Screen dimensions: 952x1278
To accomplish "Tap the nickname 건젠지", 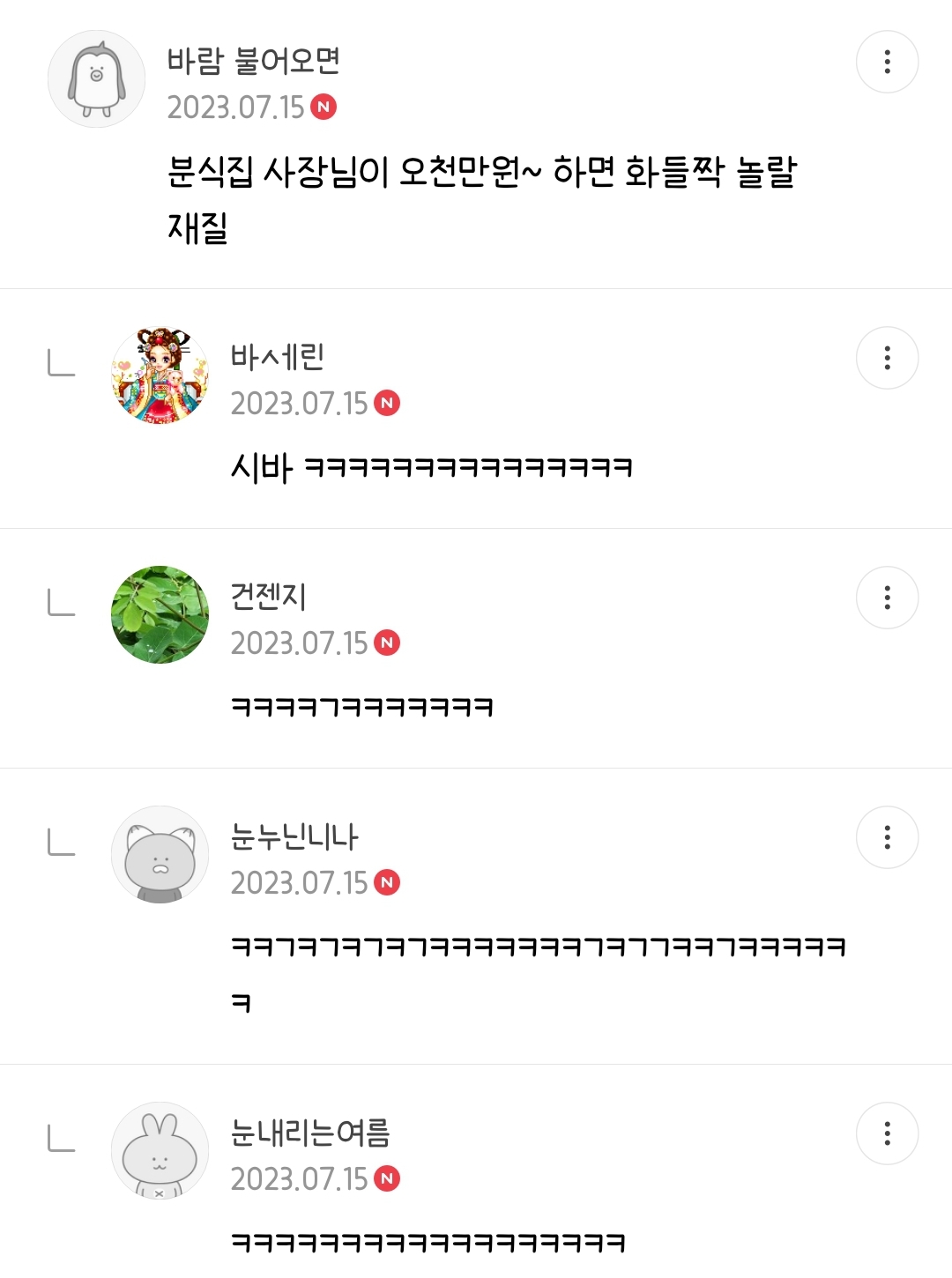I will 268,596.
